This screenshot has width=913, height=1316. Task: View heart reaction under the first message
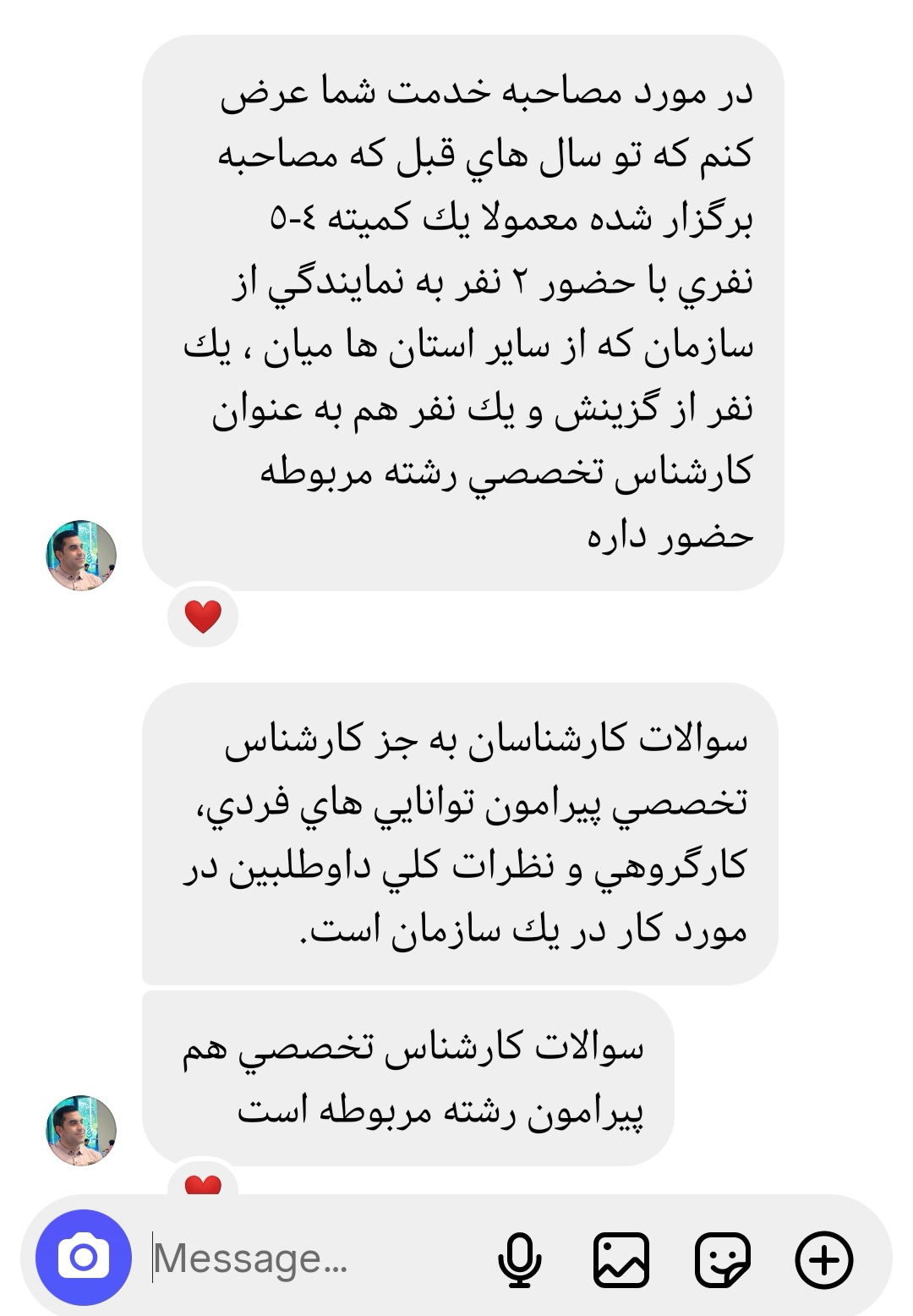tap(203, 616)
